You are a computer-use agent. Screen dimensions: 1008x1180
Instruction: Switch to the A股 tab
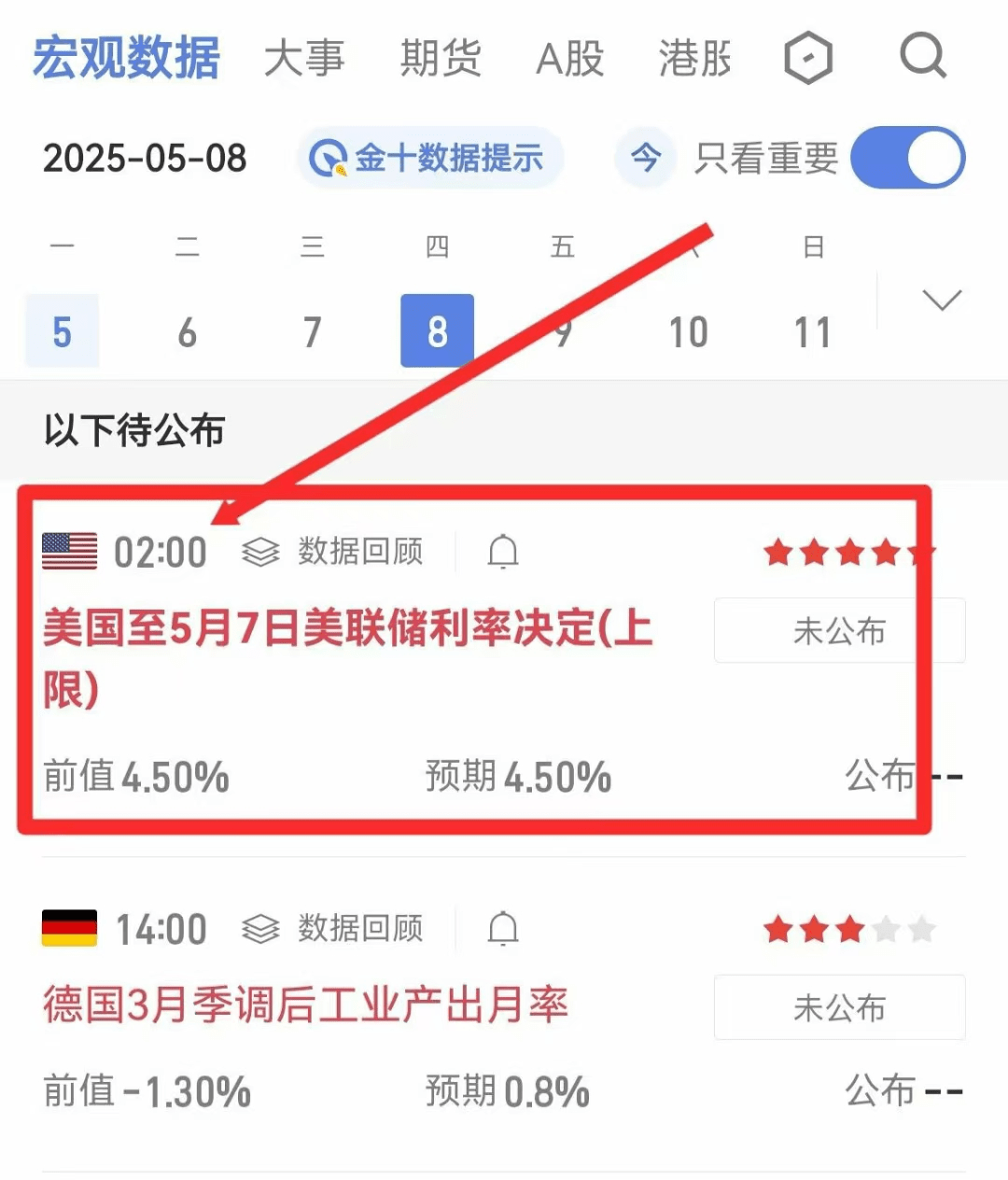pos(569,58)
